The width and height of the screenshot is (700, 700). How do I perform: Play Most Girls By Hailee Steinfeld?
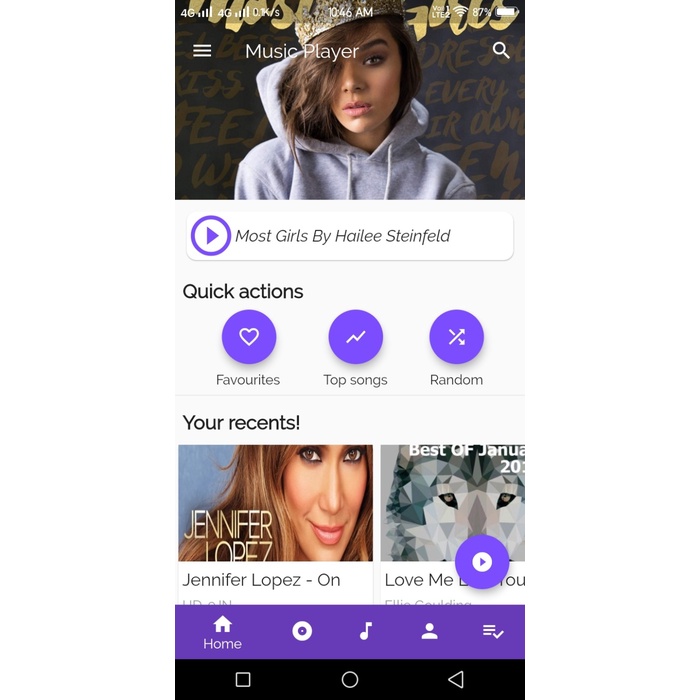211,236
